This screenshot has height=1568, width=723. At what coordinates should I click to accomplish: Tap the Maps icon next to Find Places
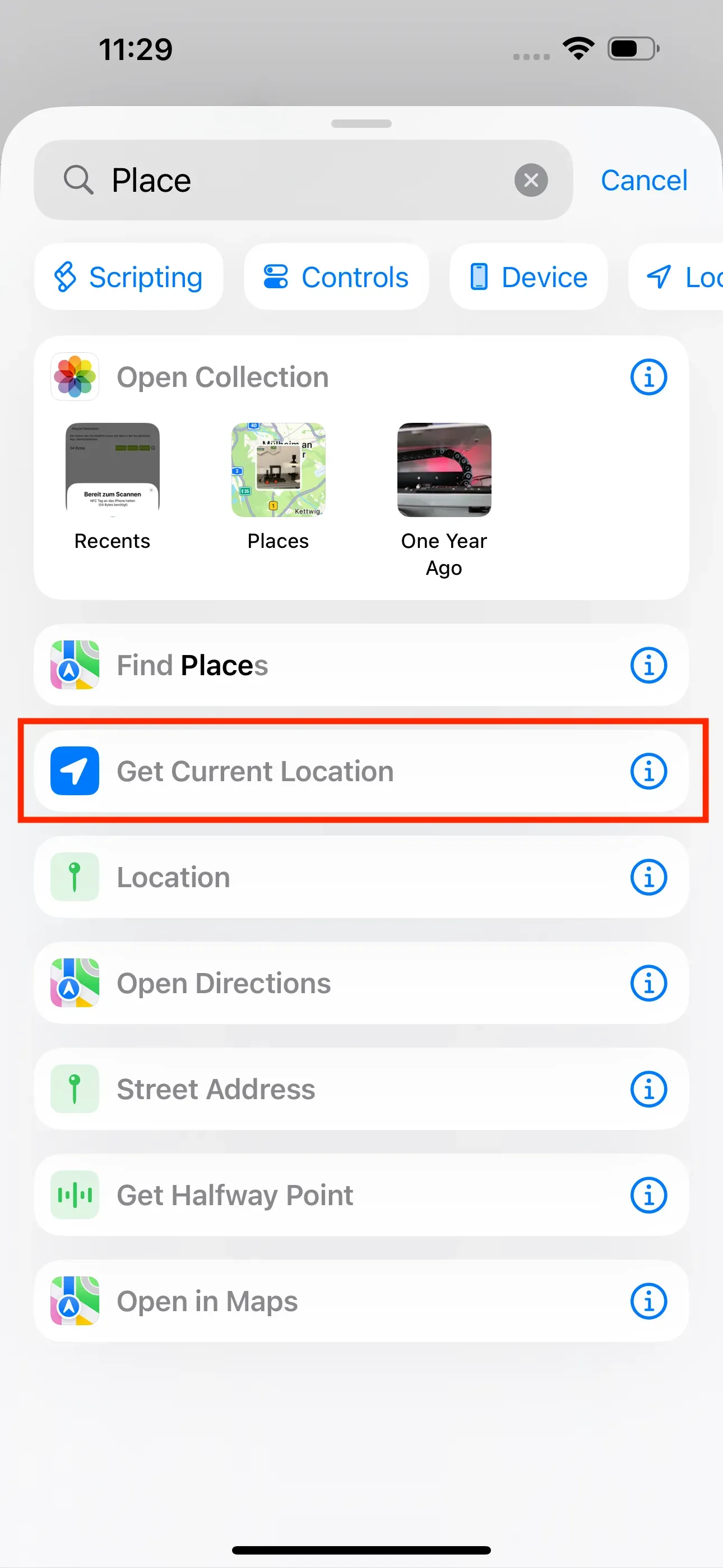pyautogui.click(x=73, y=665)
